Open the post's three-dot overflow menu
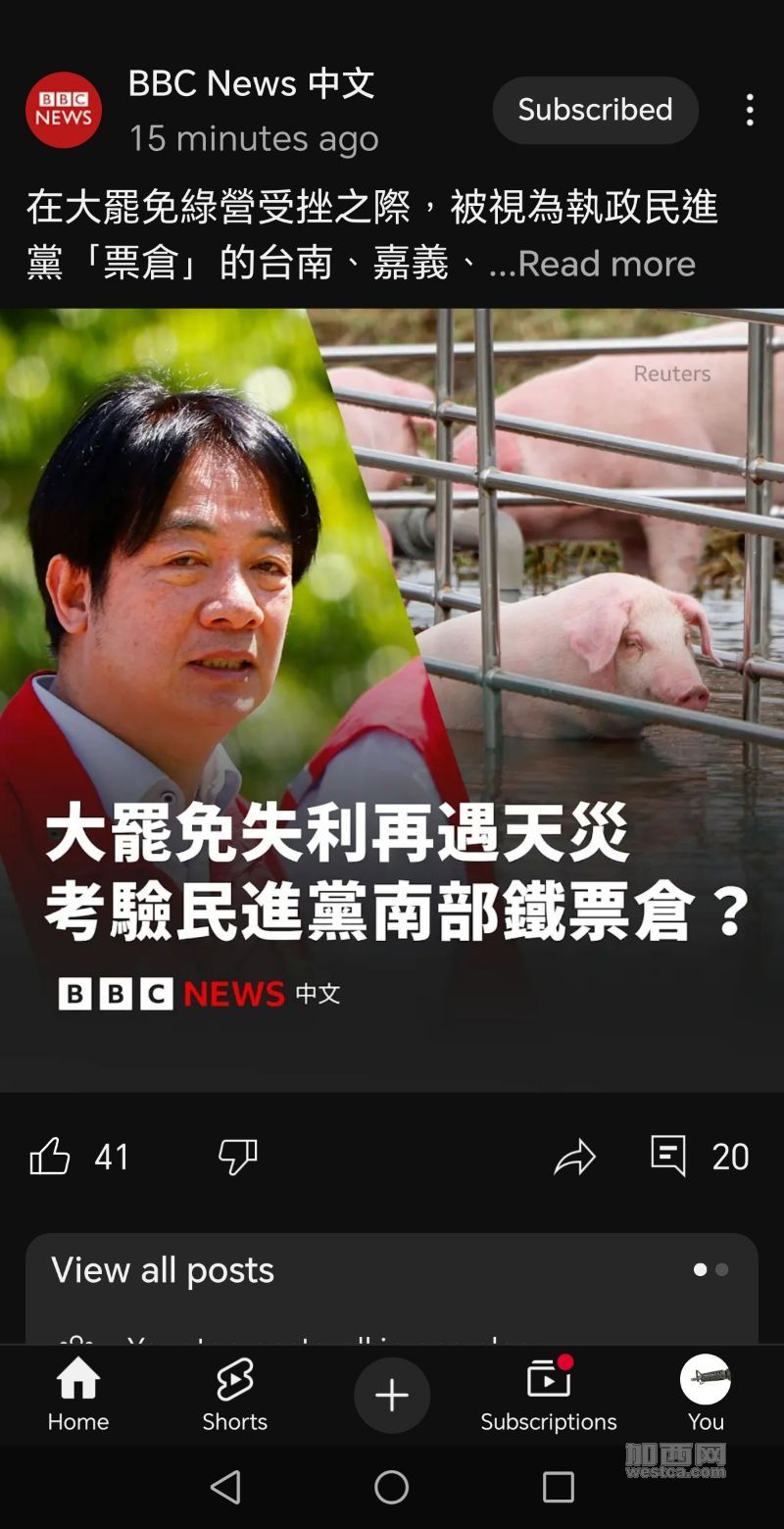The height and width of the screenshot is (1529, 784). 750,110
